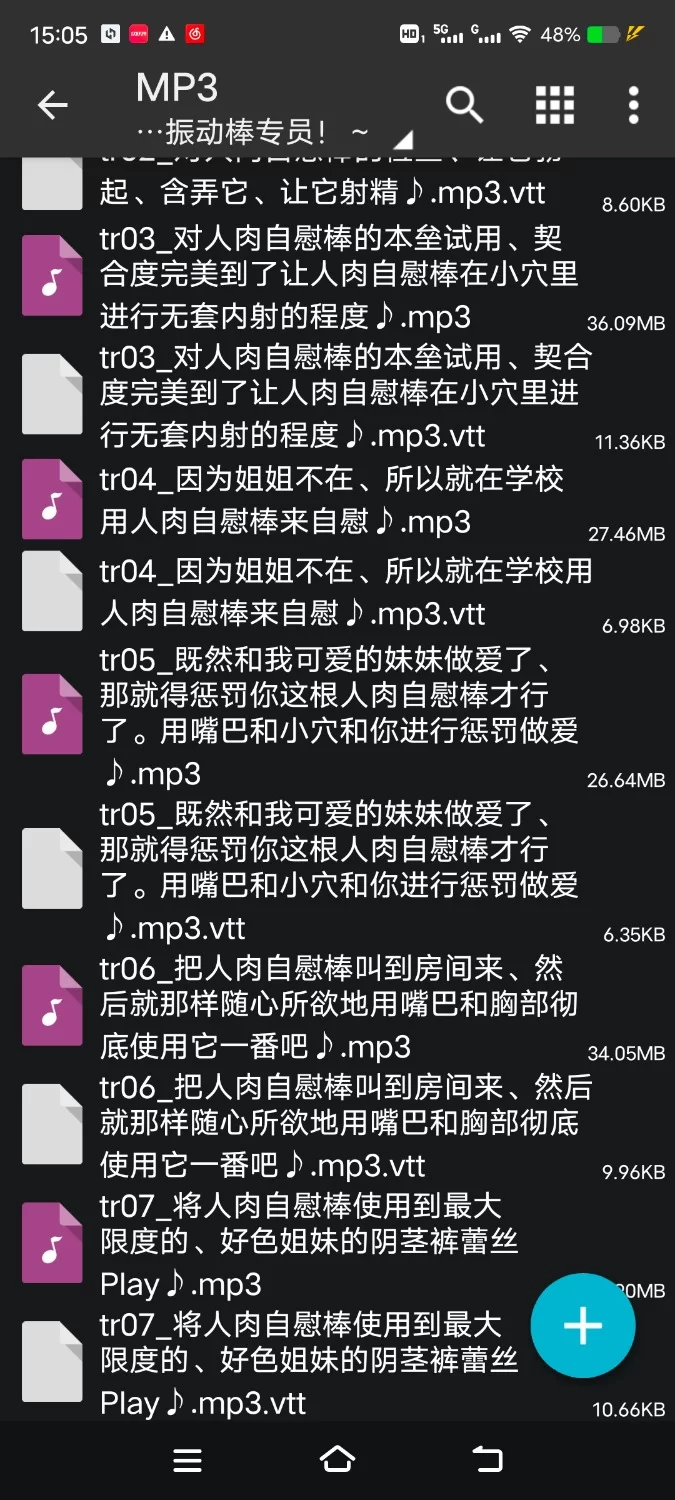The image size is (675, 1500).
Task: Open recent apps from the navigation bar
Action: 188,1460
